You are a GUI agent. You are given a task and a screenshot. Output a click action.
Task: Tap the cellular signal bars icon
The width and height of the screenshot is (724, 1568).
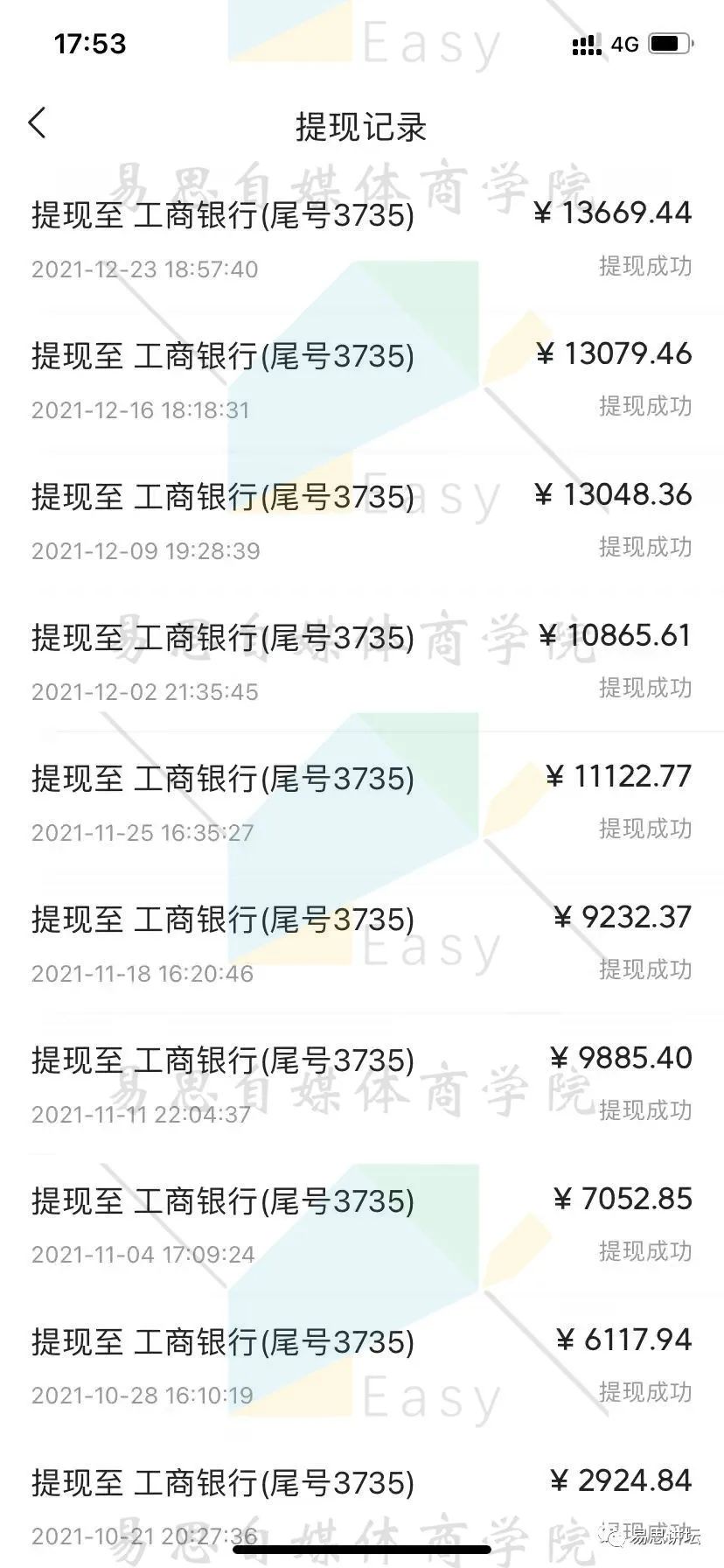[x=585, y=44]
